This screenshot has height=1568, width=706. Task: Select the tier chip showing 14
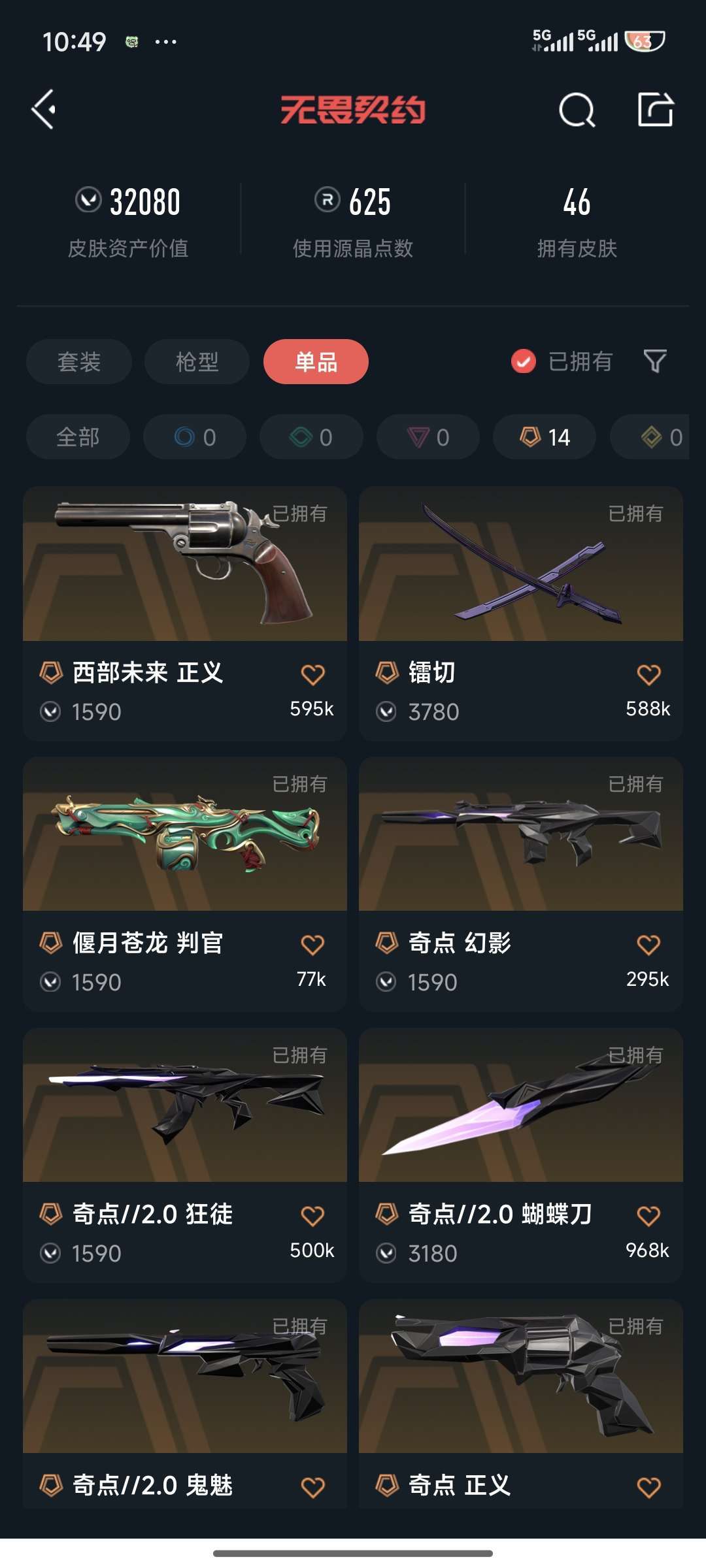545,436
